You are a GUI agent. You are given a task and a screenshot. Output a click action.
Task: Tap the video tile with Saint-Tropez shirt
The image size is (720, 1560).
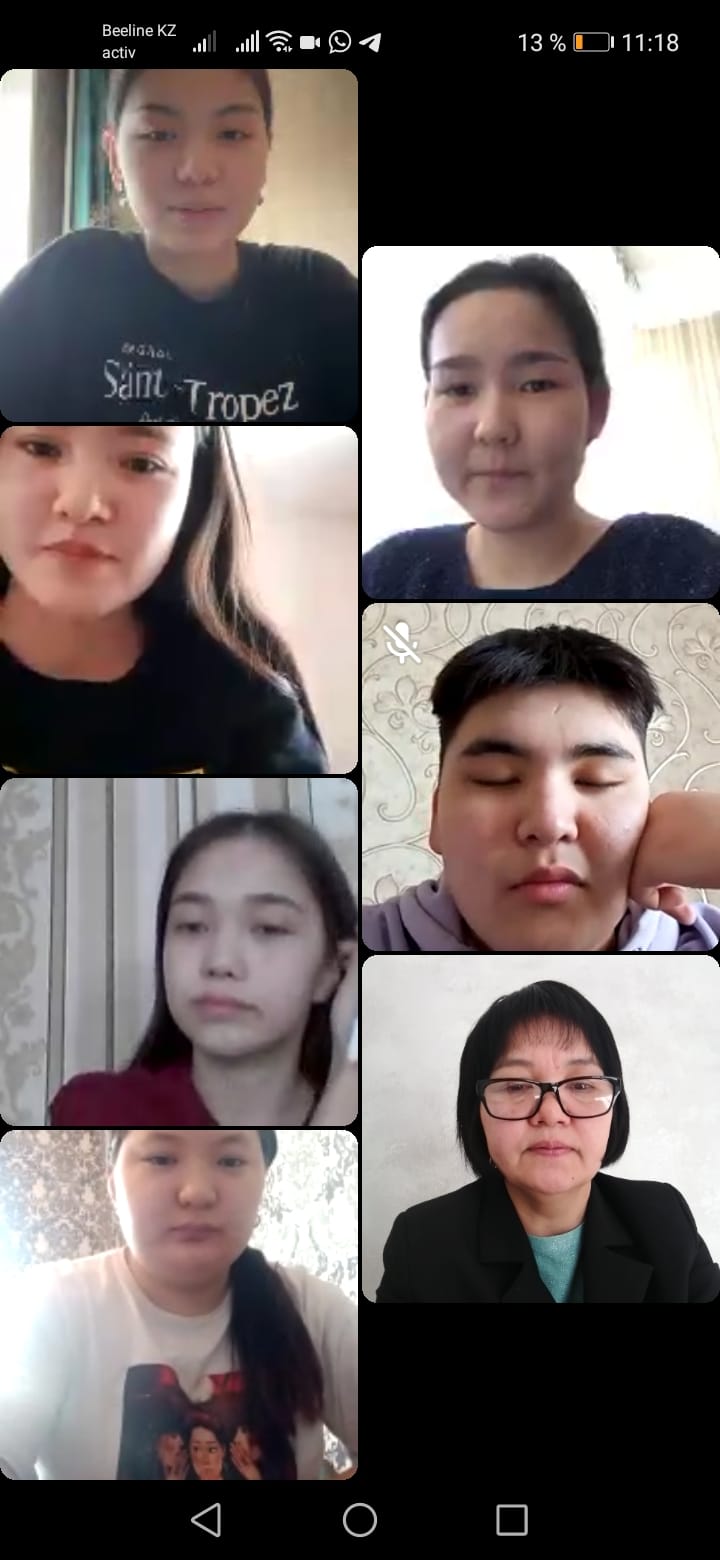pos(178,245)
